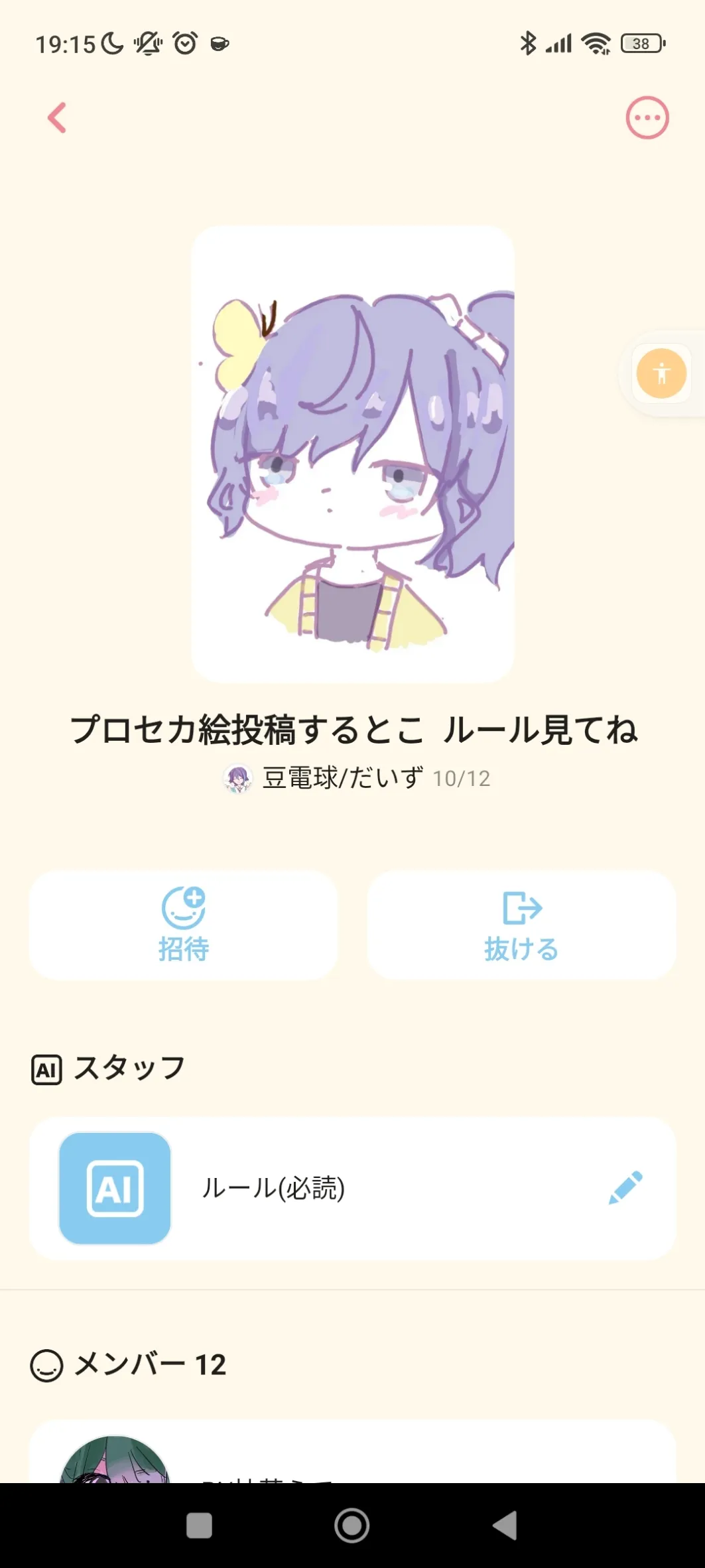Tap the 招待 invite button
The image size is (705, 1568).
pos(184,925)
